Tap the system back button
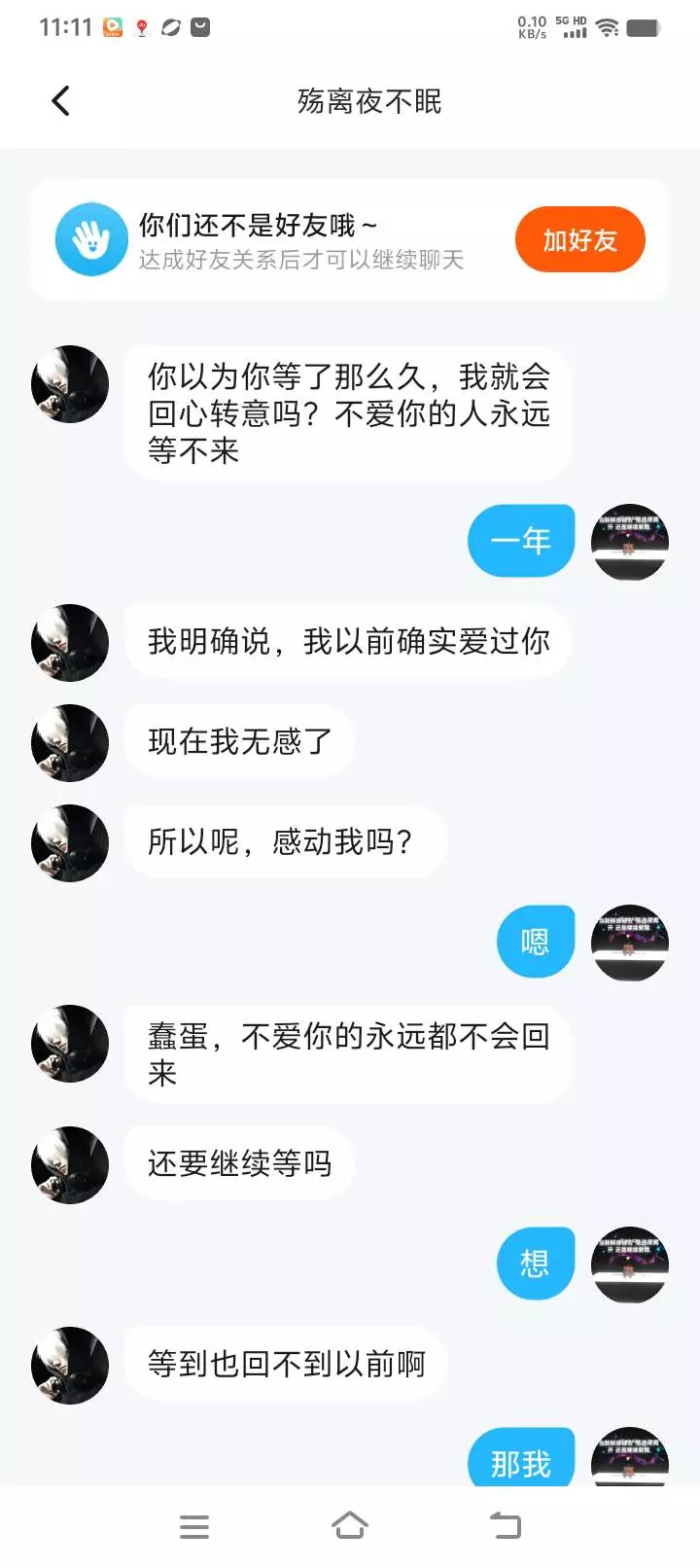700x1568 pixels. [x=506, y=1526]
